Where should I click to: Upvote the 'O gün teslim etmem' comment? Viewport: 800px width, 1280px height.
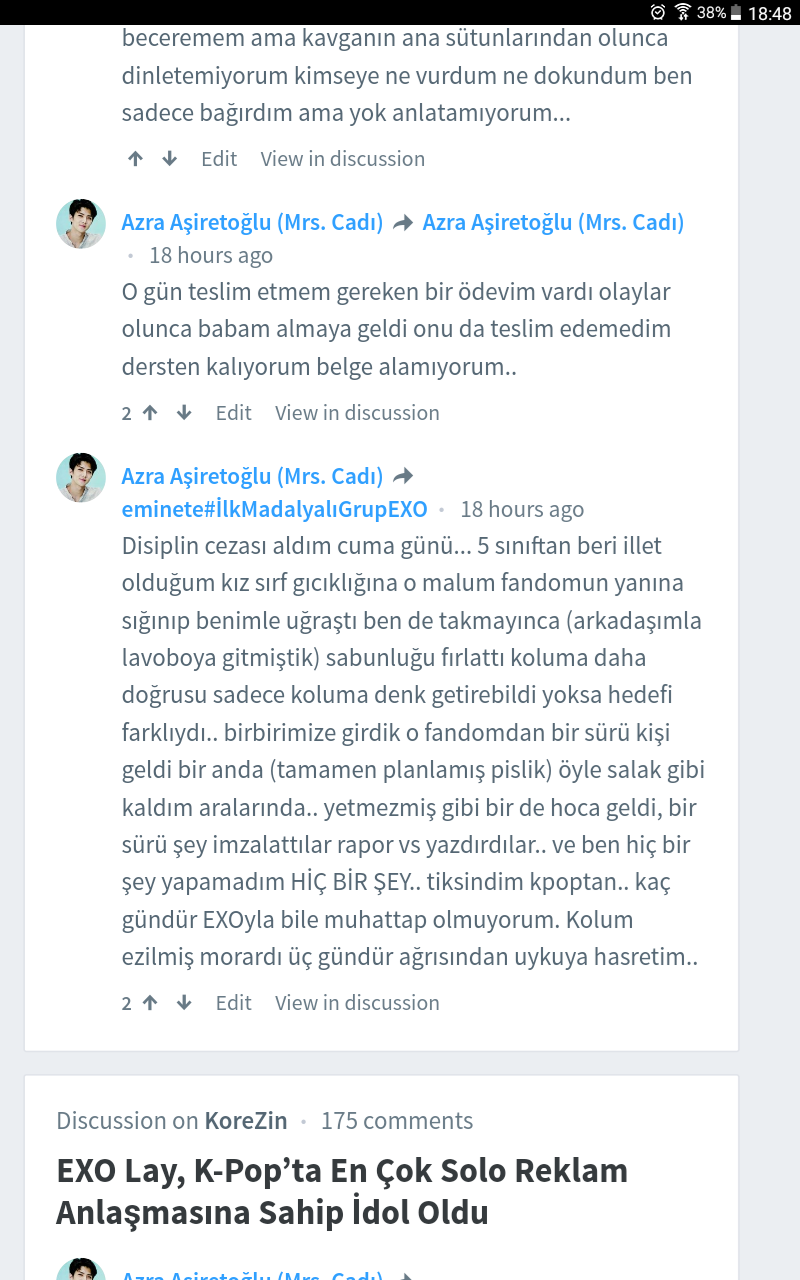pos(150,413)
